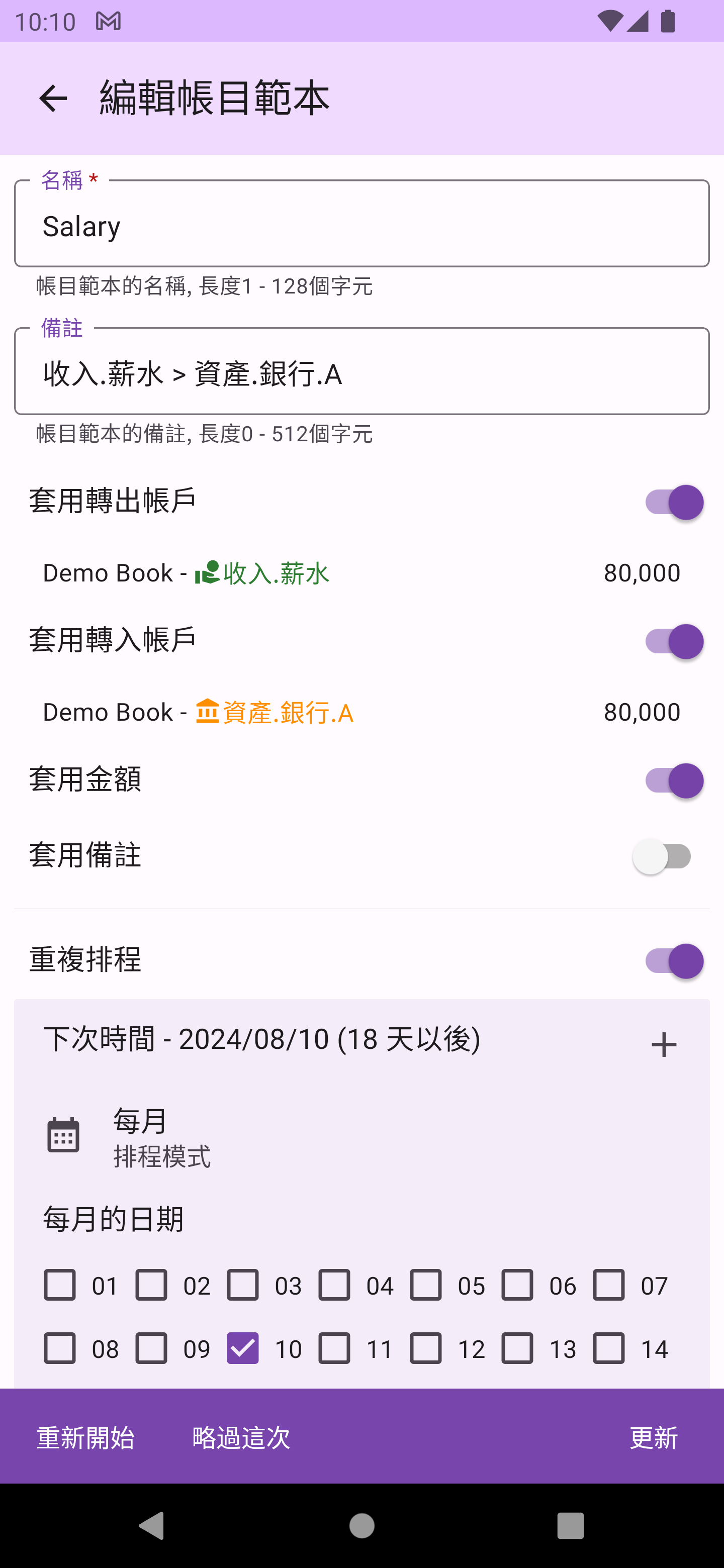Screen dimensions: 724x1568
Task: Edit the 備註 text field
Action: [361, 372]
